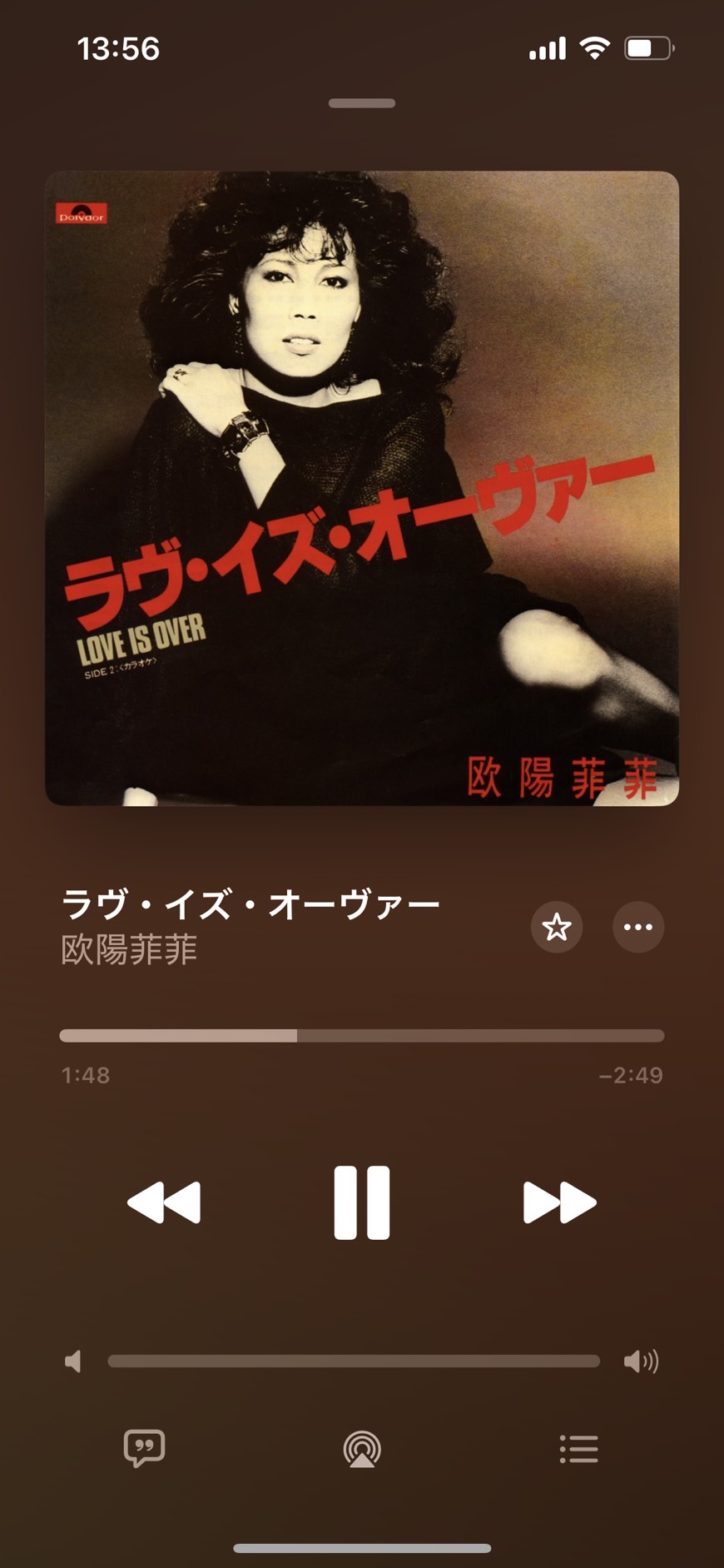
Task: Open the Playing Next queue list
Action: pos(578,1449)
